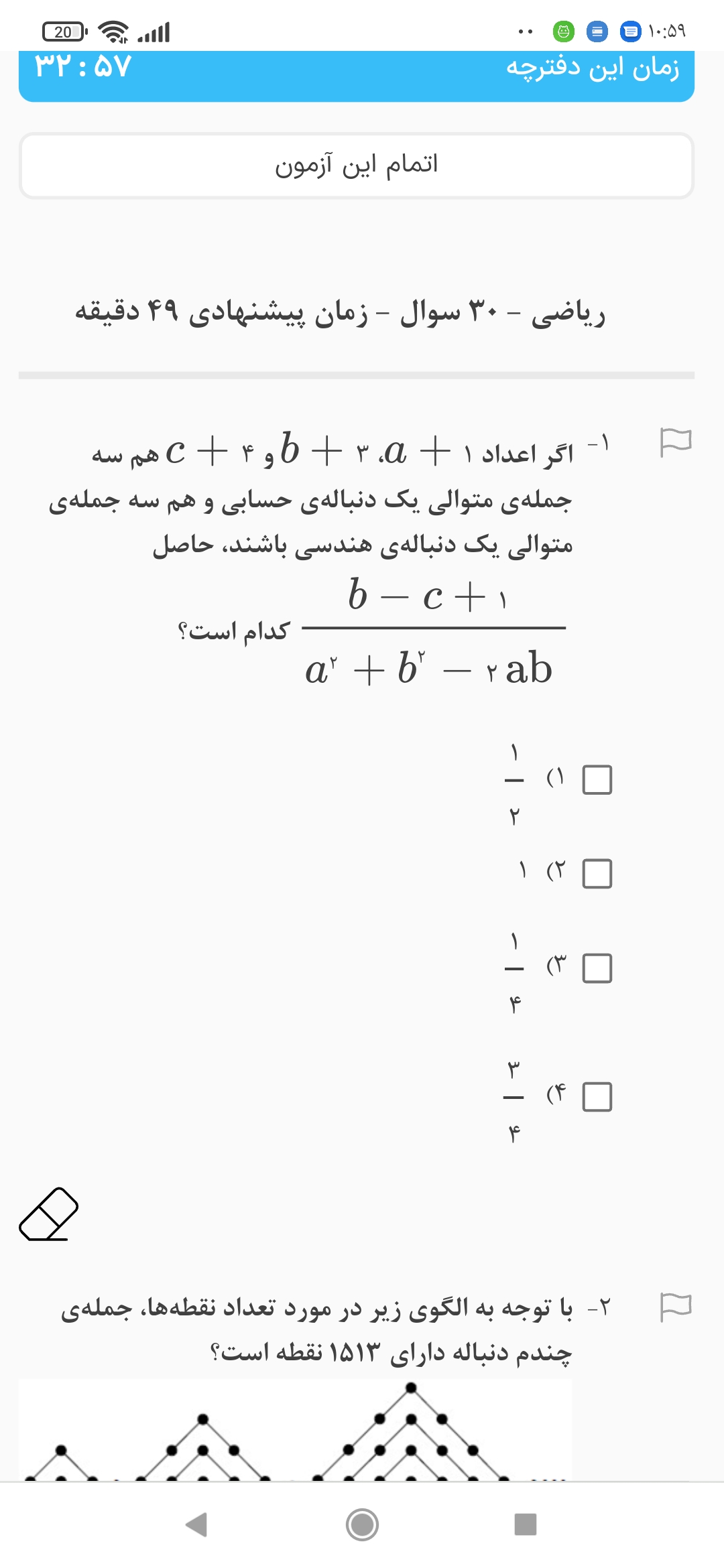This screenshot has height=1568, width=724.
Task: Select answer option ۳ for question 1
Action: click(597, 968)
